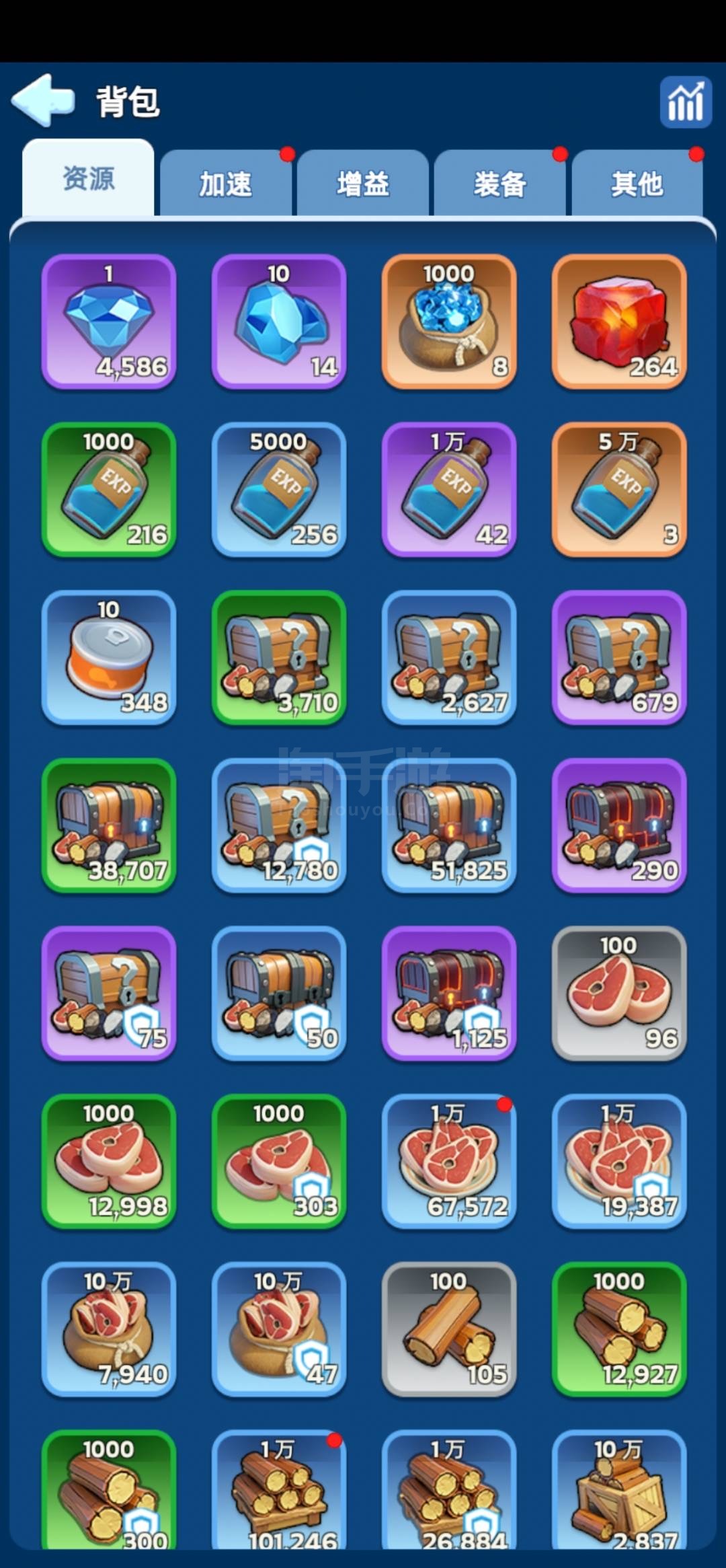Go back from the 背包 screen
The height and width of the screenshot is (1568, 726).
[x=43, y=100]
